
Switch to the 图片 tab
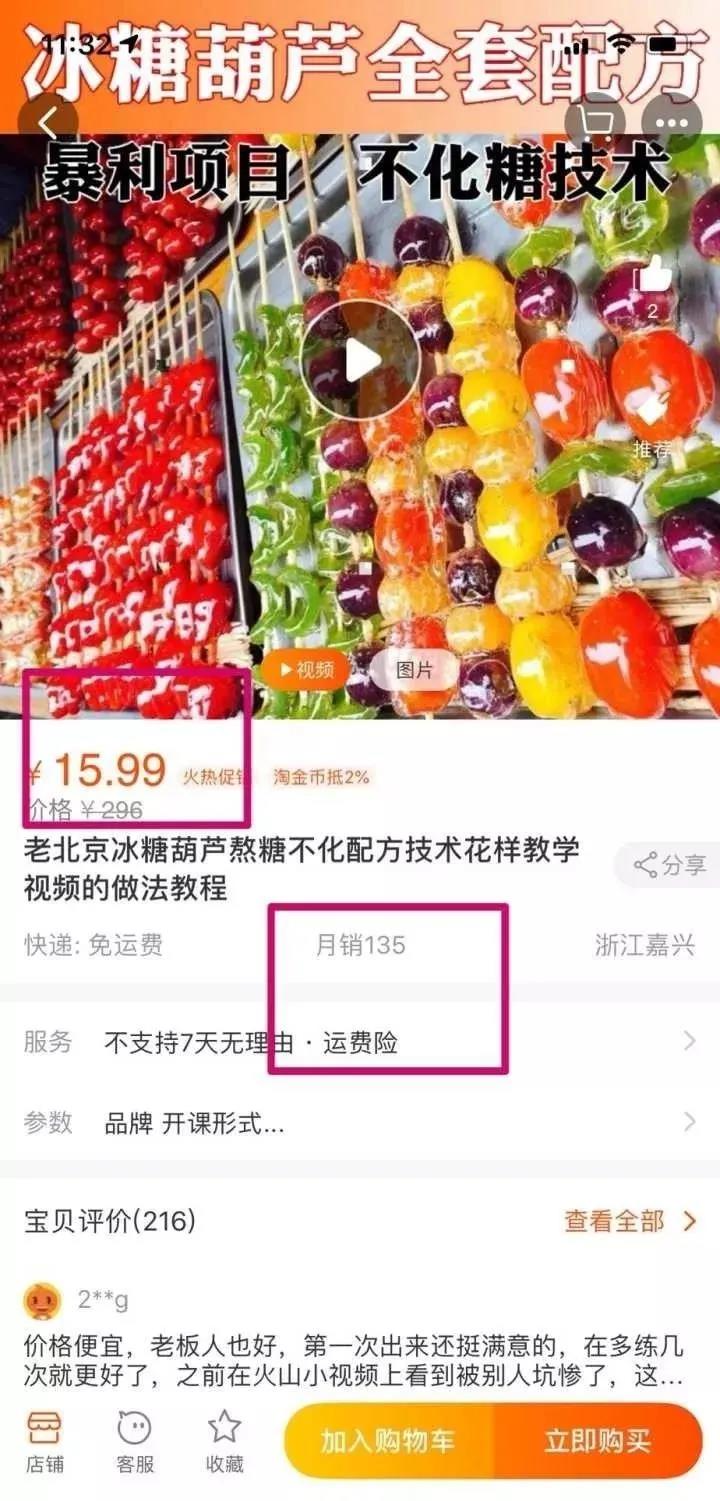click(414, 670)
